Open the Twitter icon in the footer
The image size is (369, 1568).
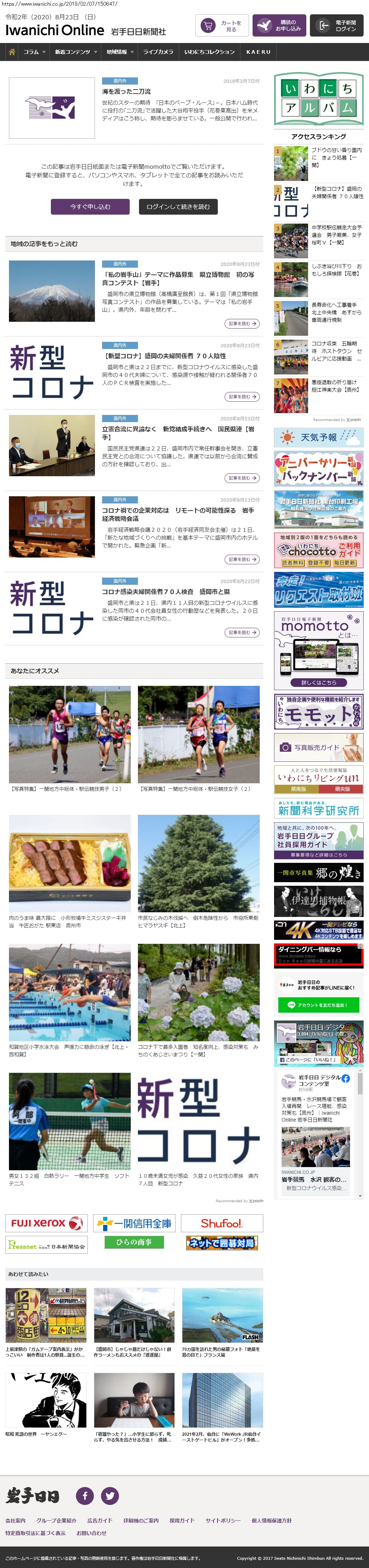[x=110, y=1495]
